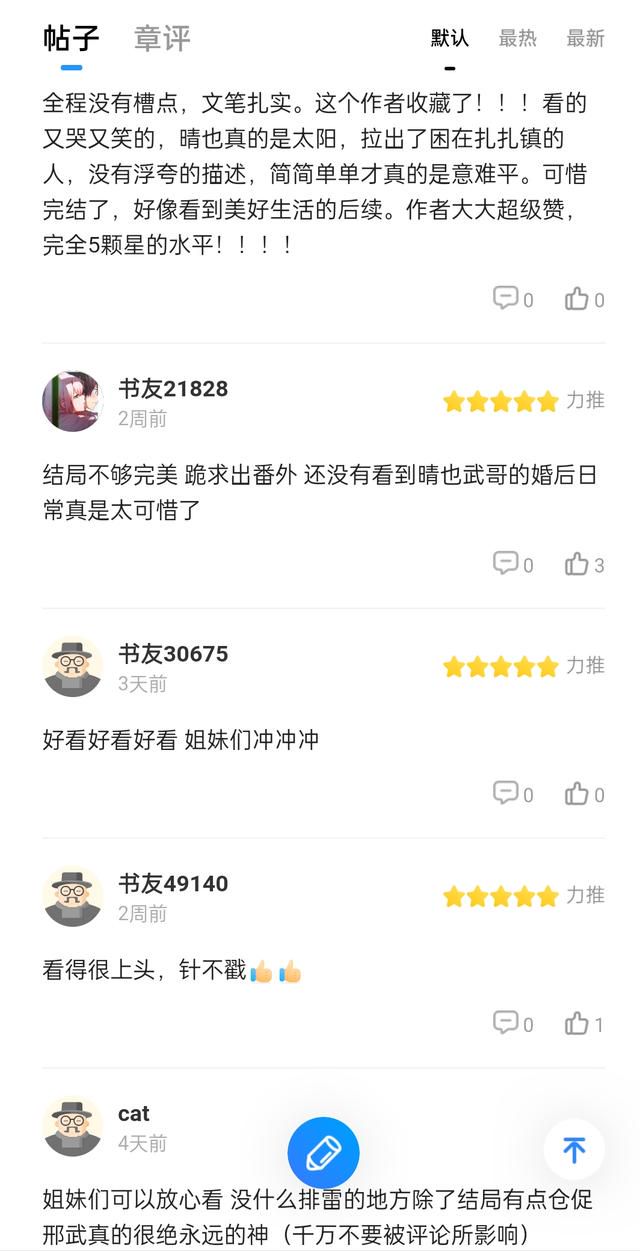Open 书友49140's profile avatar
640x1251 pixels.
point(73,897)
